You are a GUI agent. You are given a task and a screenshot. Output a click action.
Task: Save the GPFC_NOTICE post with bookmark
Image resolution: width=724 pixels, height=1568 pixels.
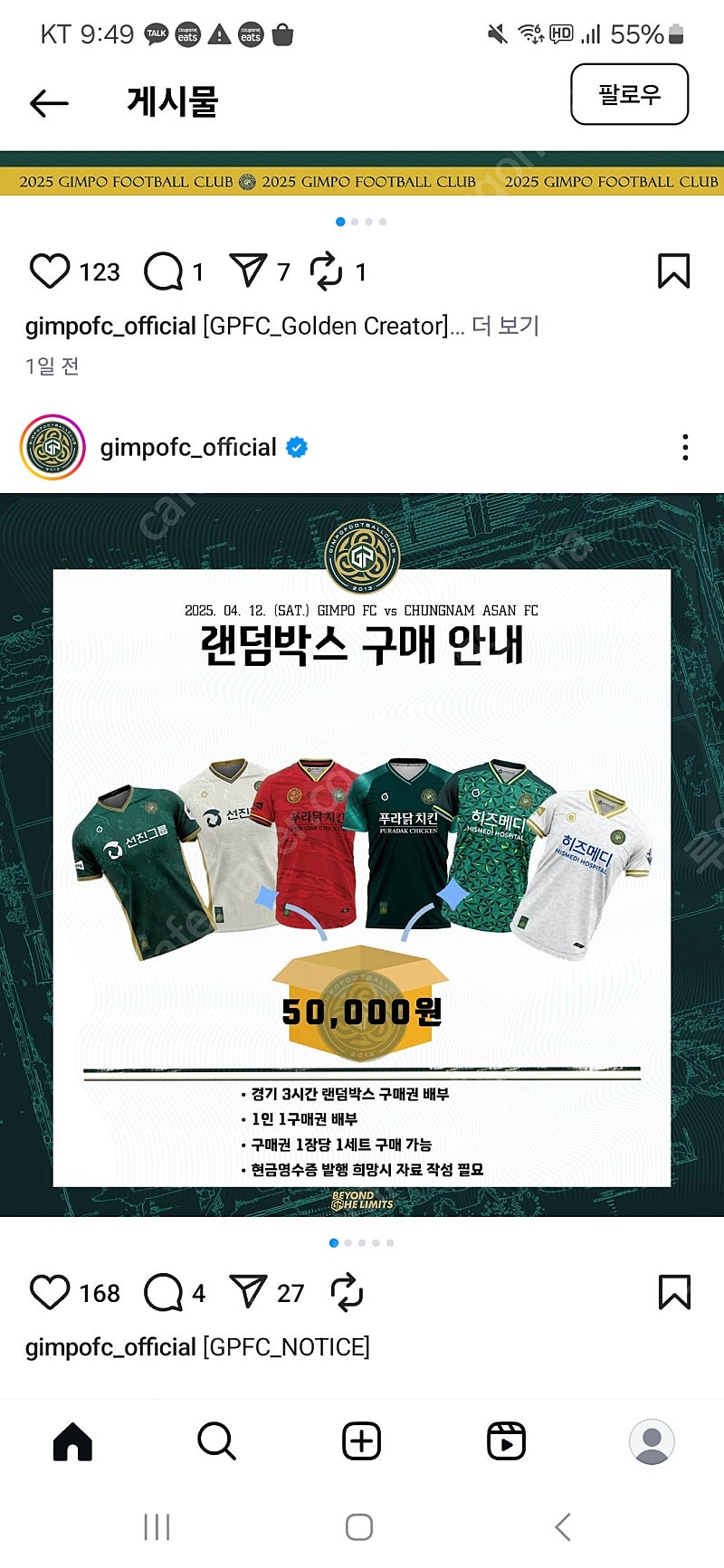[673, 1293]
